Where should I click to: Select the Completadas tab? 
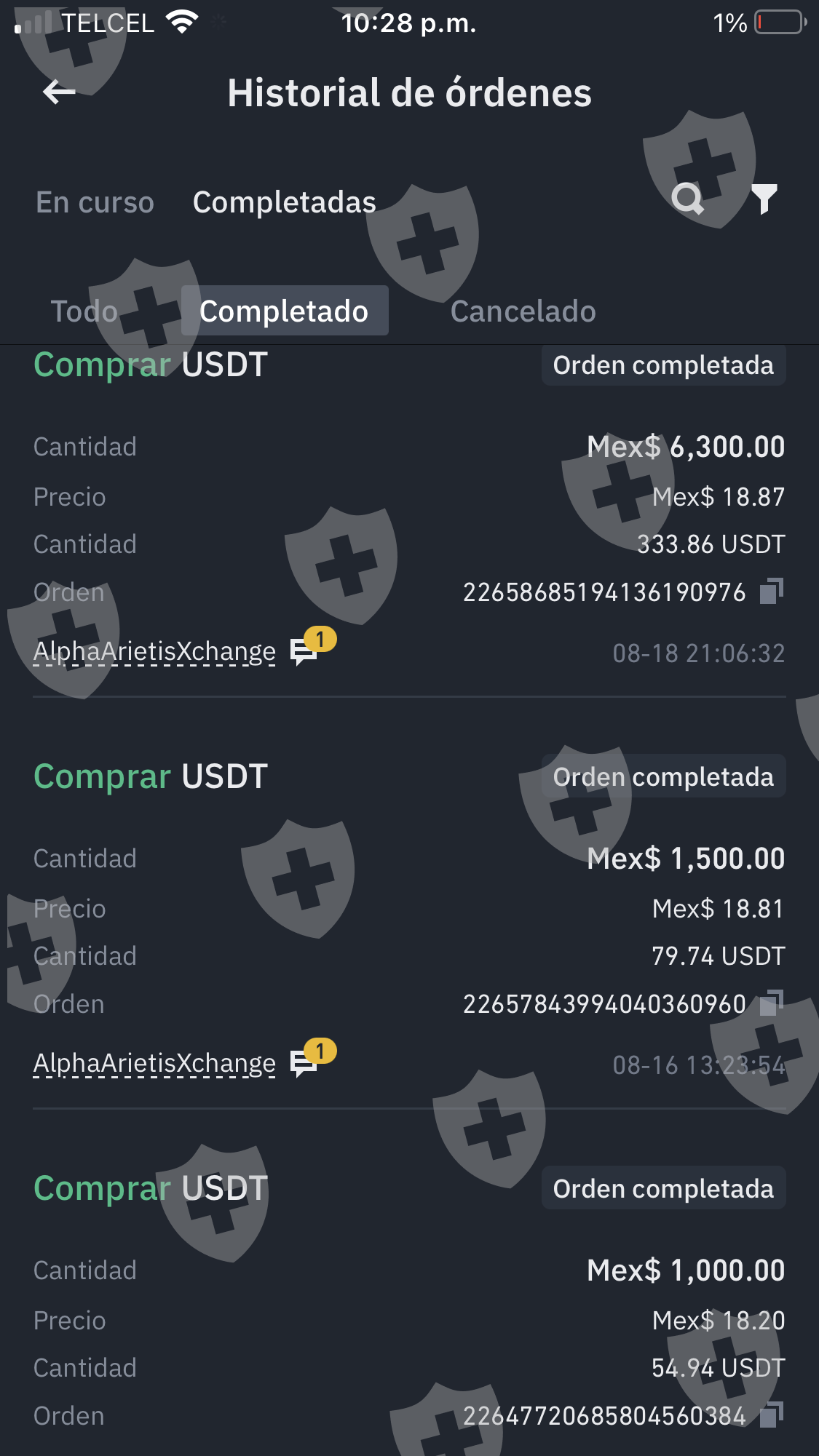tap(284, 202)
